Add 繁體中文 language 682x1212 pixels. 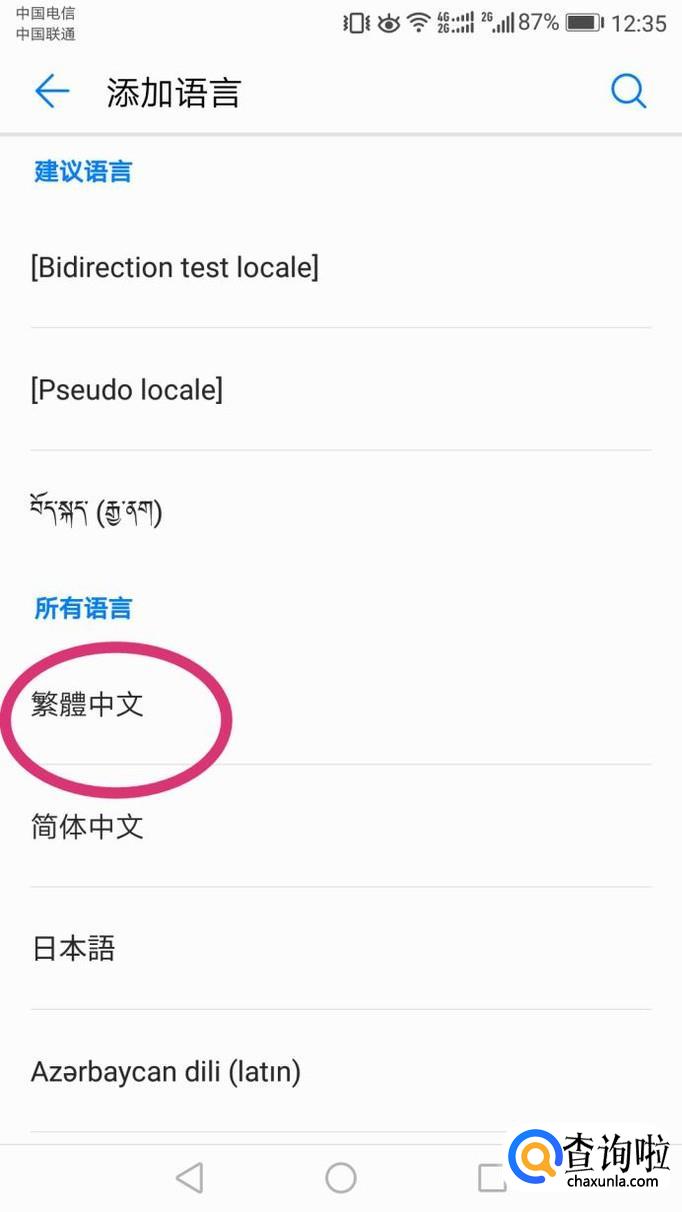click(x=88, y=705)
